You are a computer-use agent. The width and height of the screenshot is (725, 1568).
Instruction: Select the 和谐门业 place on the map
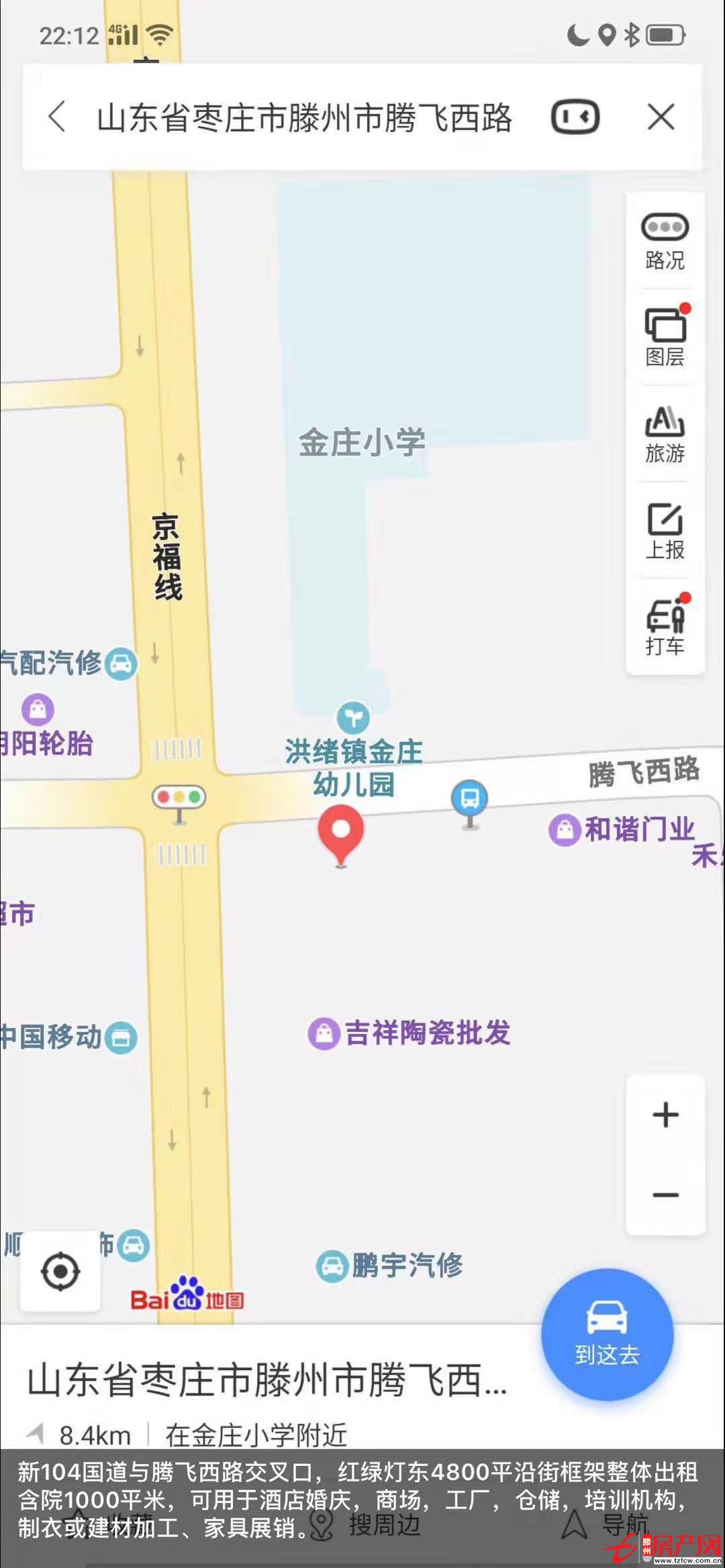click(x=622, y=830)
